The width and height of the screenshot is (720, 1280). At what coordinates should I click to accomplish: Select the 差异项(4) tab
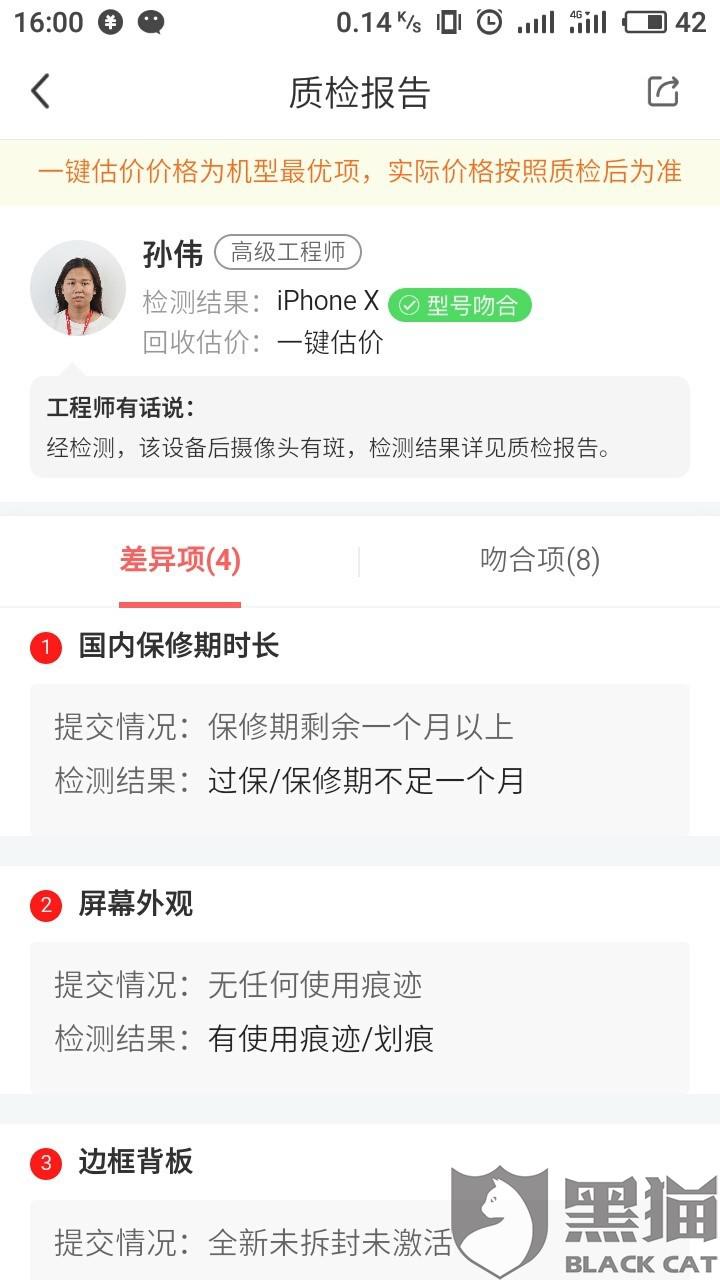click(x=180, y=560)
